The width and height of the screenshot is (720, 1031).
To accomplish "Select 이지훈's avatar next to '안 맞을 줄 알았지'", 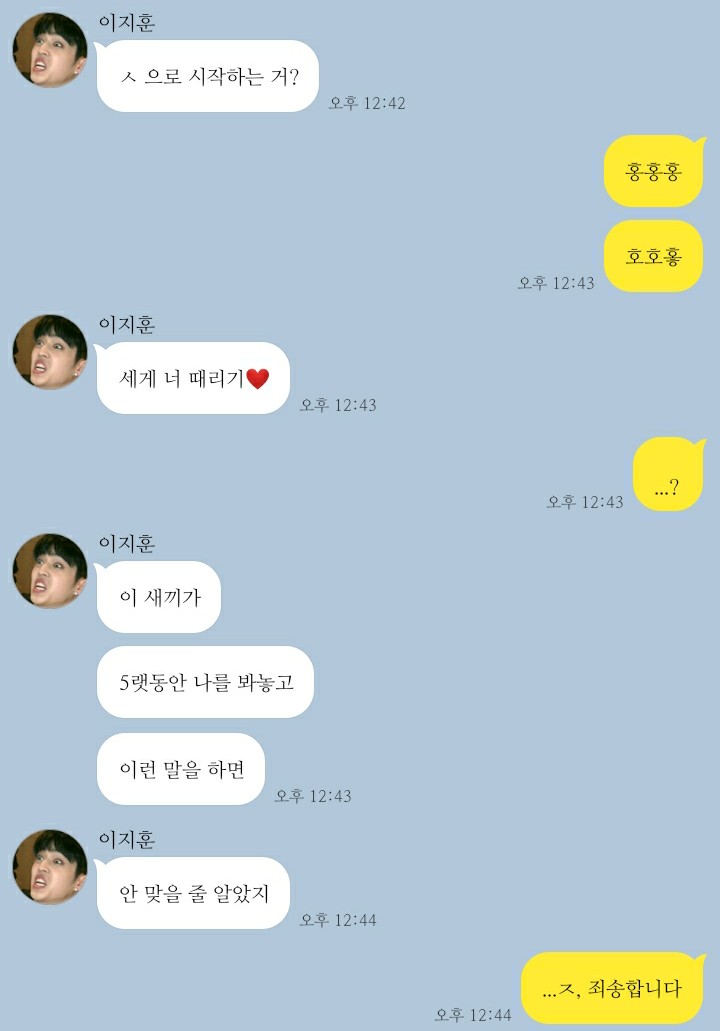I will pyautogui.click(x=49, y=867).
